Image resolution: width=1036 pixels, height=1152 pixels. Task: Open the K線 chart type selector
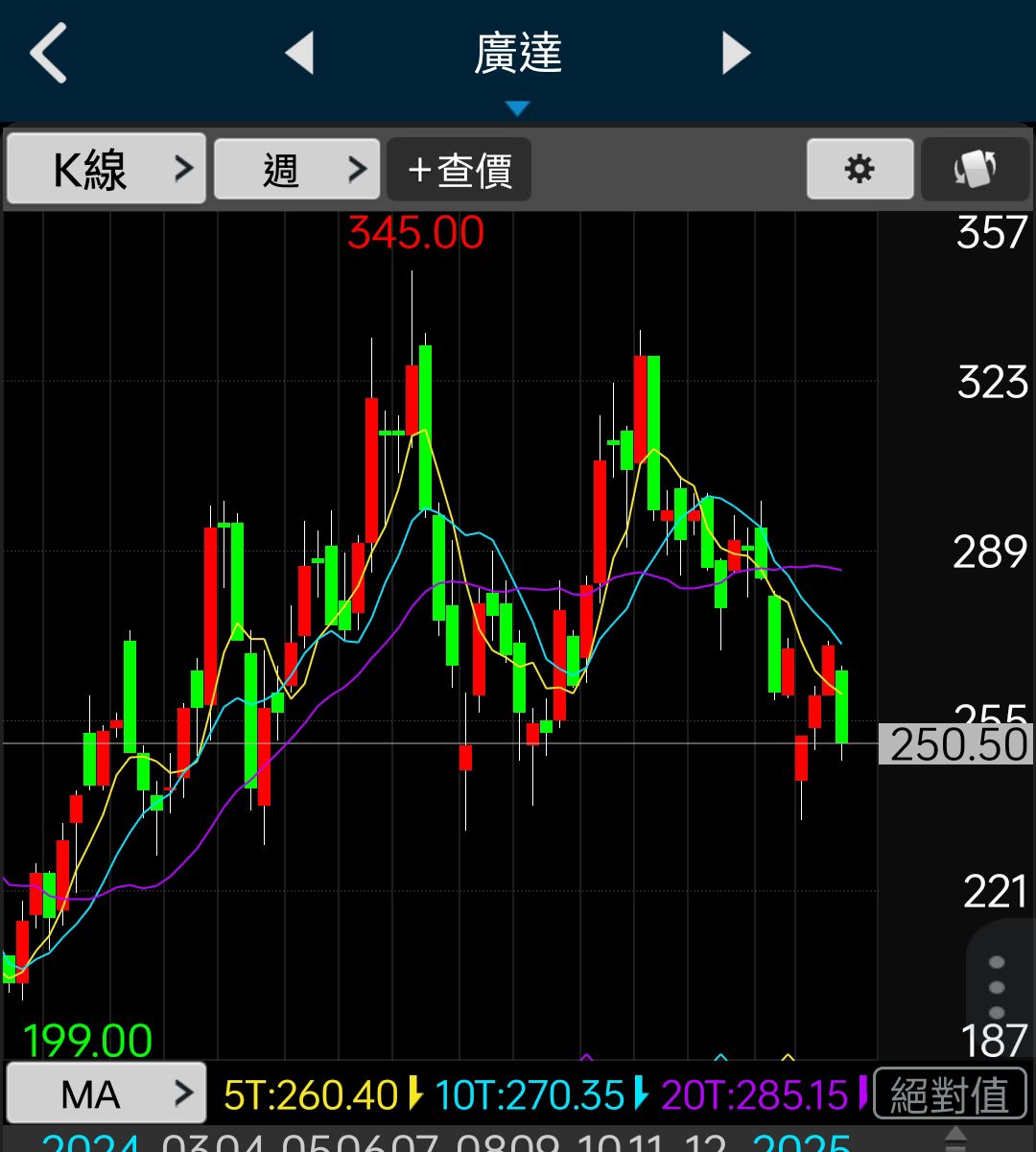pos(106,169)
